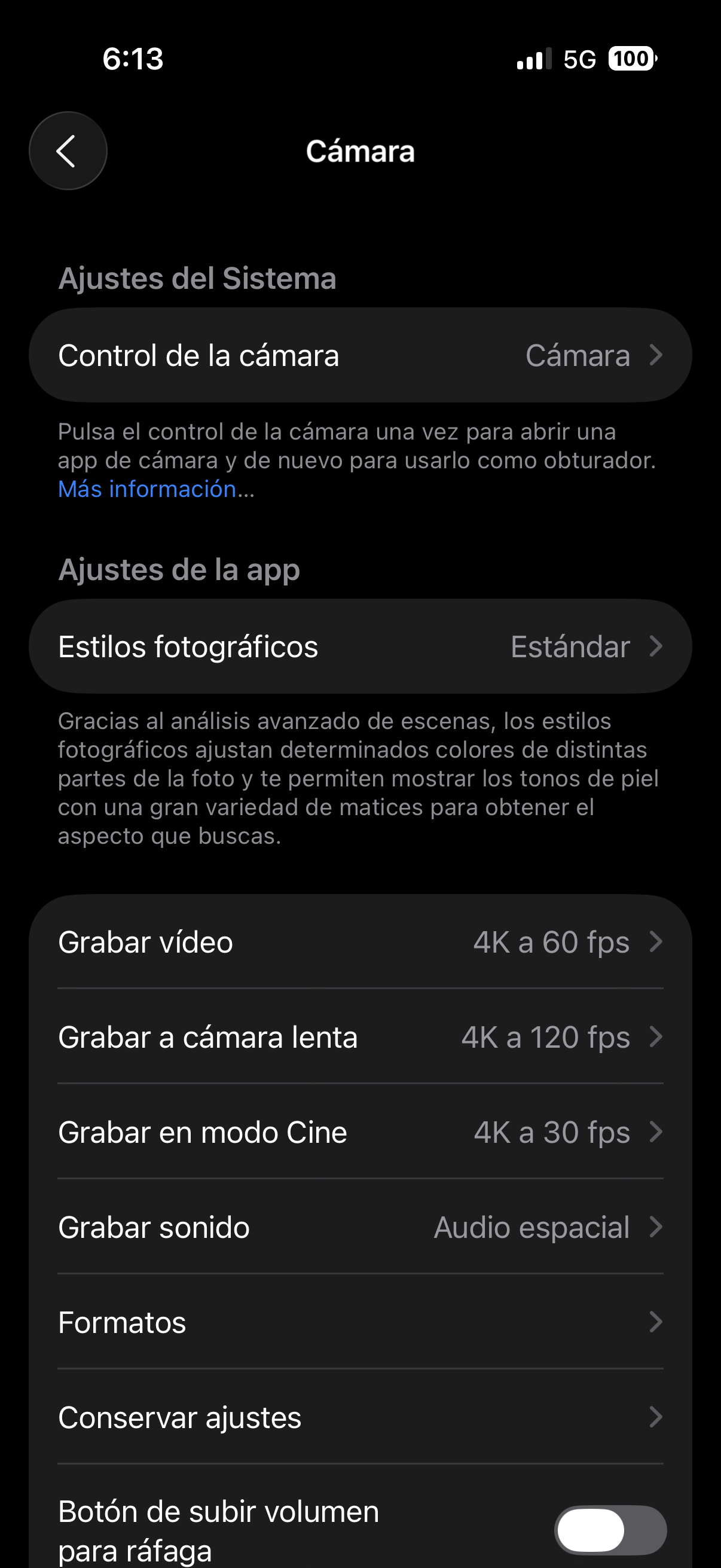The height and width of the screenshot is (1568, 721).
Task: Open Control de la cámara setting
Action: pos(360,355)
